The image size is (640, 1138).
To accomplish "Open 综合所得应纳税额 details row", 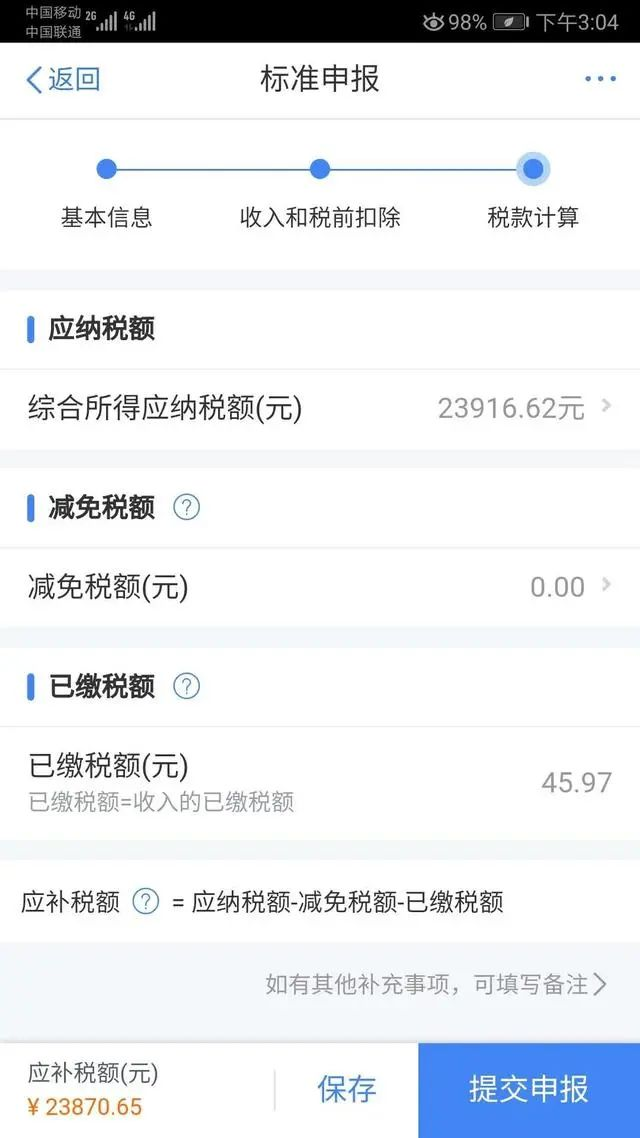I will (x=320, y=408).
